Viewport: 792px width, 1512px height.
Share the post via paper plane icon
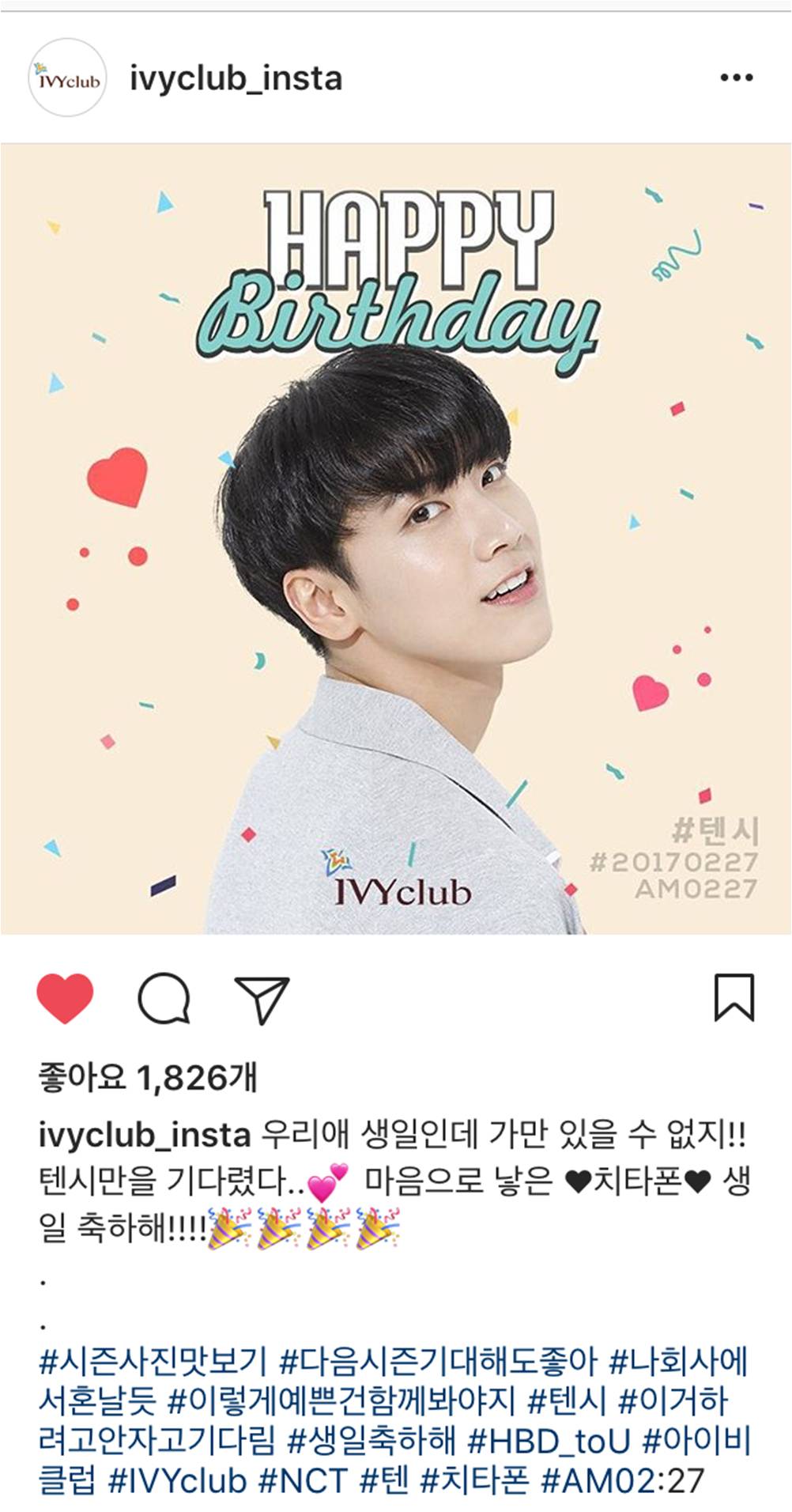(x=262, y=999)
